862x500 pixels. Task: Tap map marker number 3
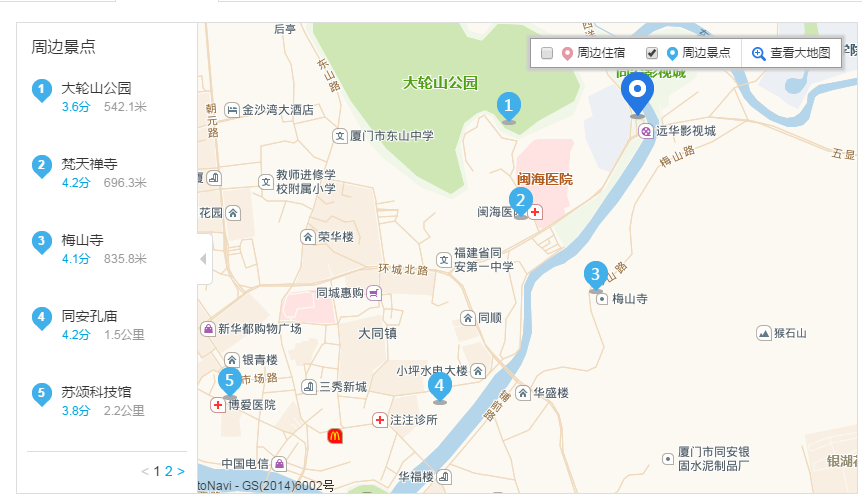[x=596, y=273]
